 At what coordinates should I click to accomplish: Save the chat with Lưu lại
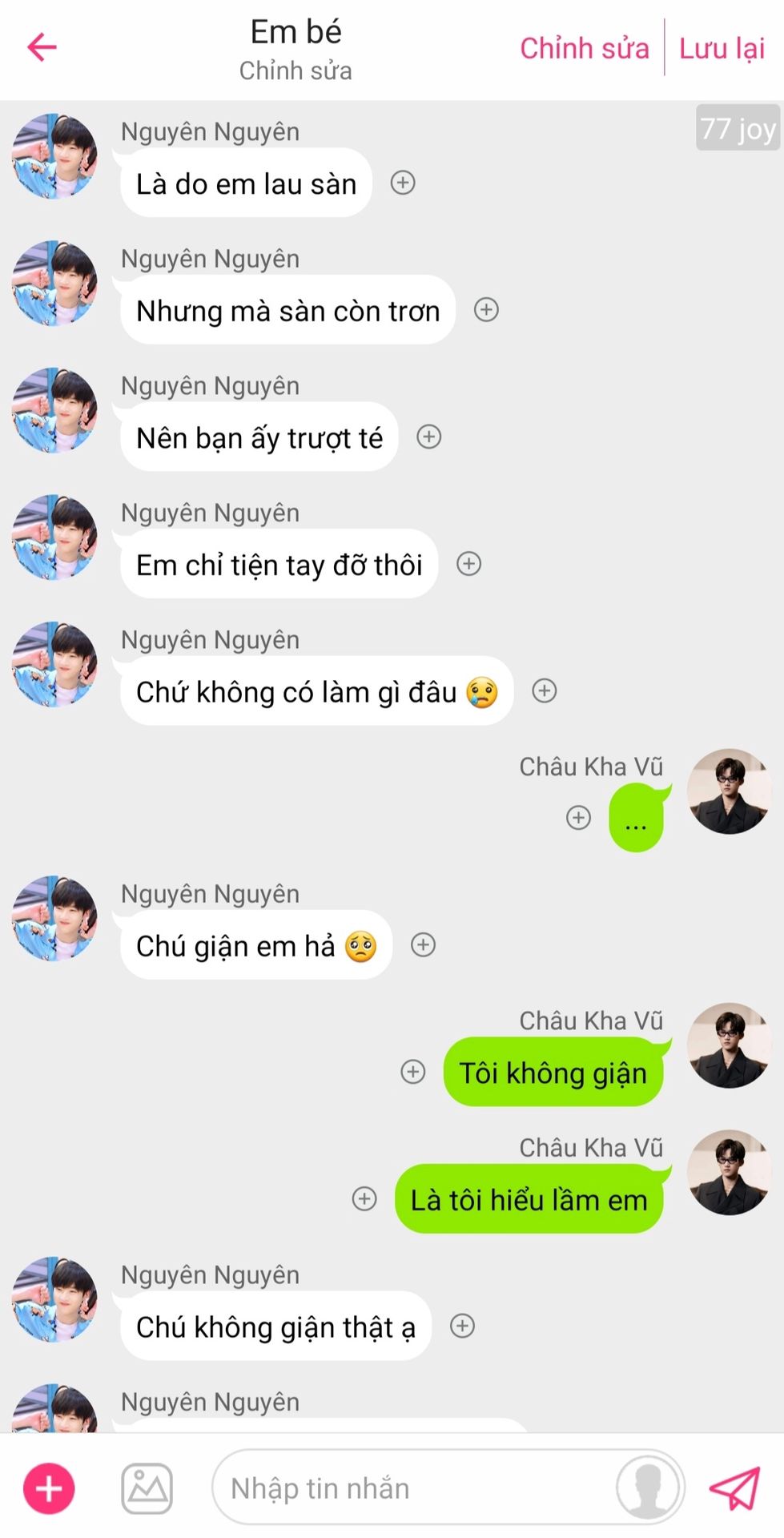coord(722,48)
